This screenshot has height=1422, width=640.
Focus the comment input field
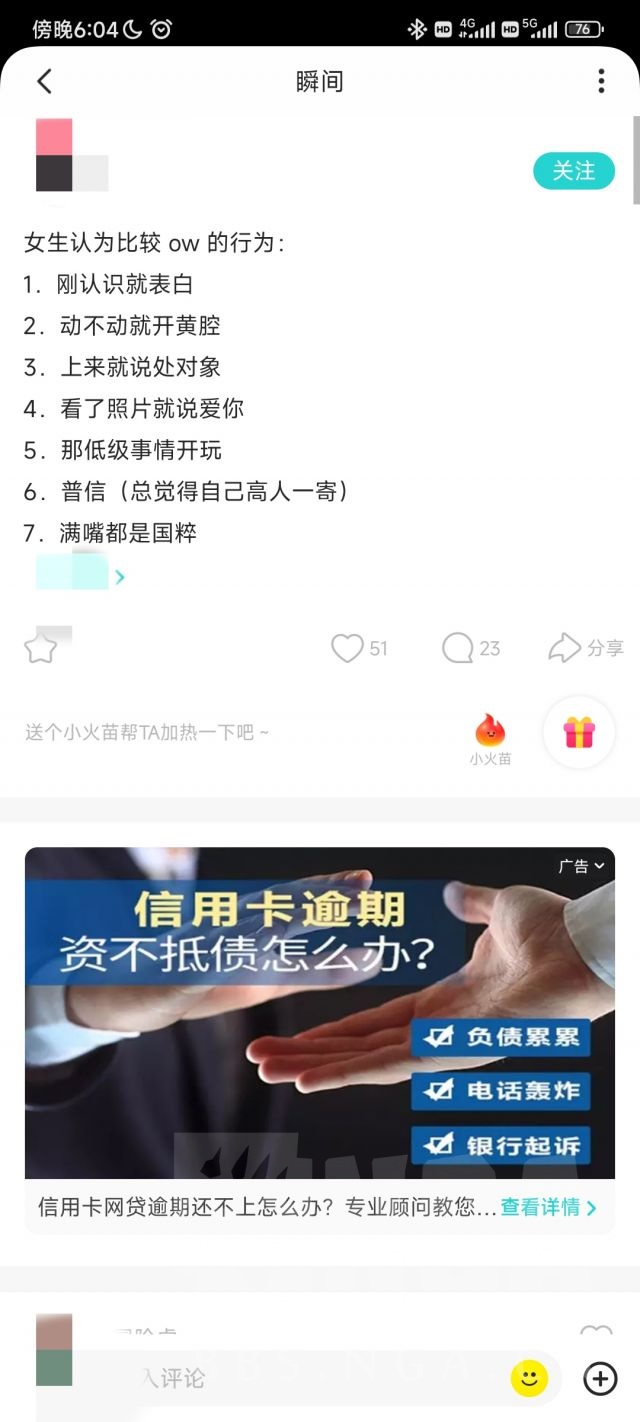(300, 1378)
